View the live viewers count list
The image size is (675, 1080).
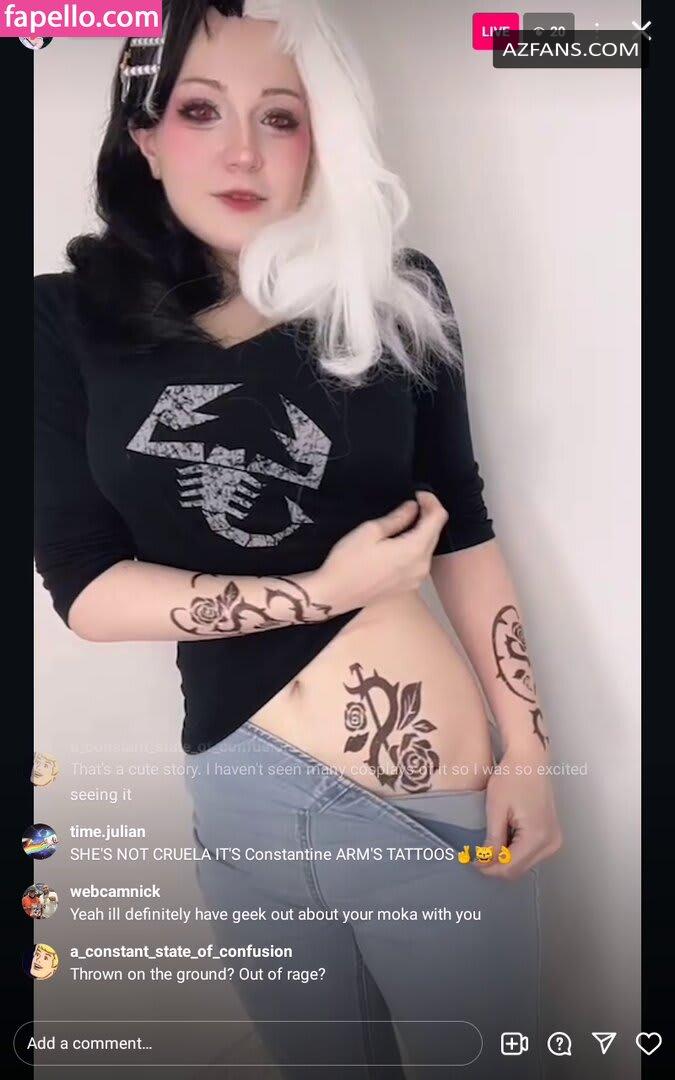549,31
